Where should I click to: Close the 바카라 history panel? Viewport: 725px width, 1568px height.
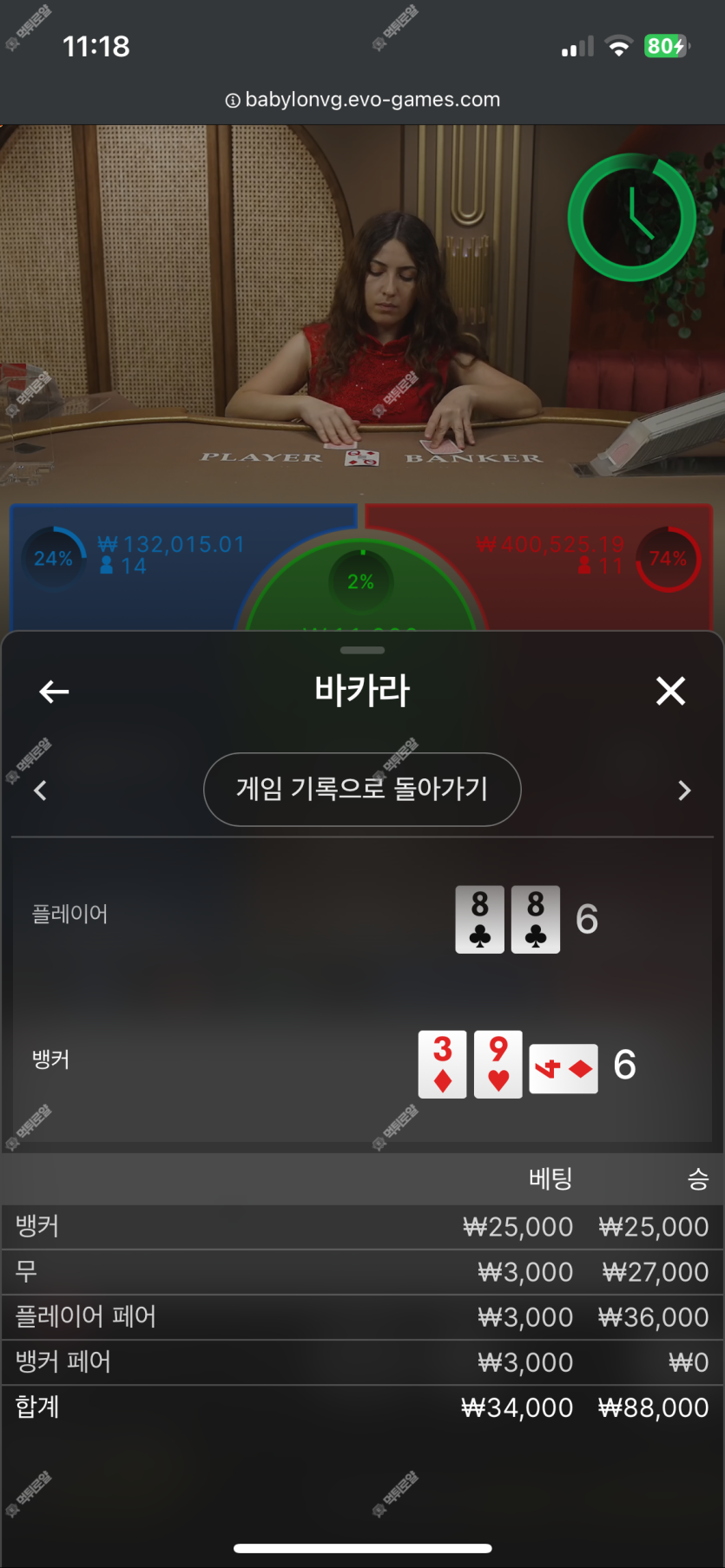click(x=670, y=692)
